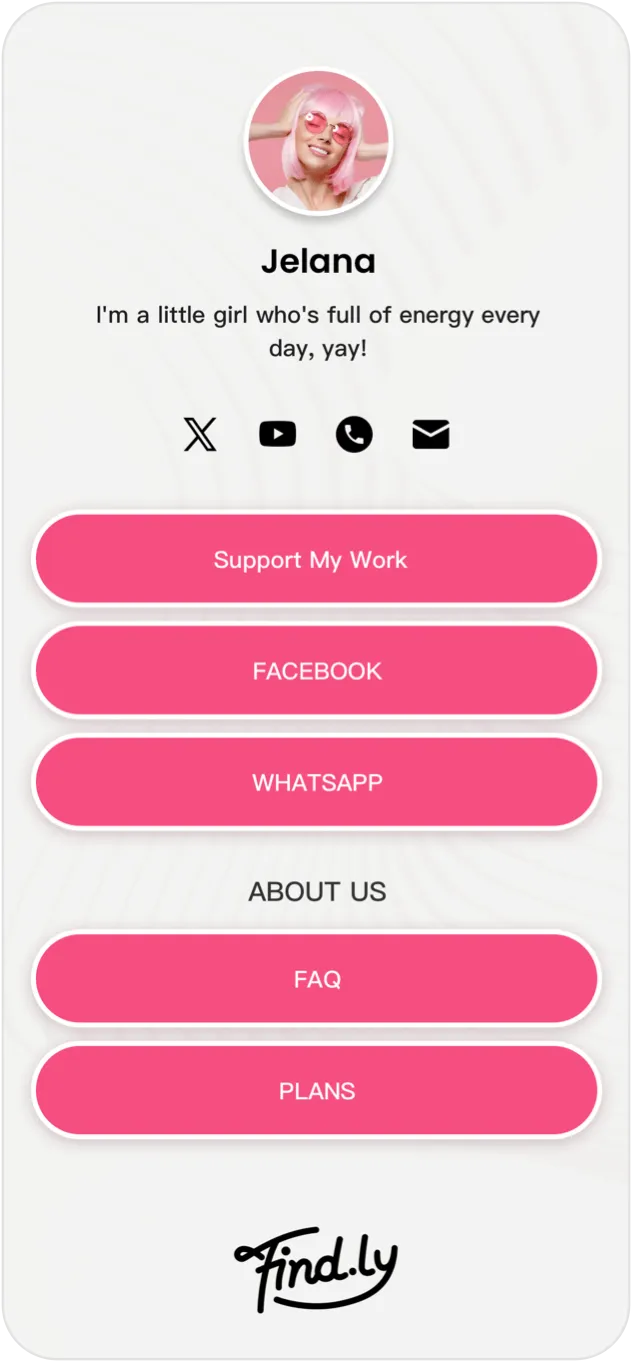Image resolution: width=632 pixels, height=1362 pixels.
Task: Select the PLANS button
Action: coord(316,1091)
